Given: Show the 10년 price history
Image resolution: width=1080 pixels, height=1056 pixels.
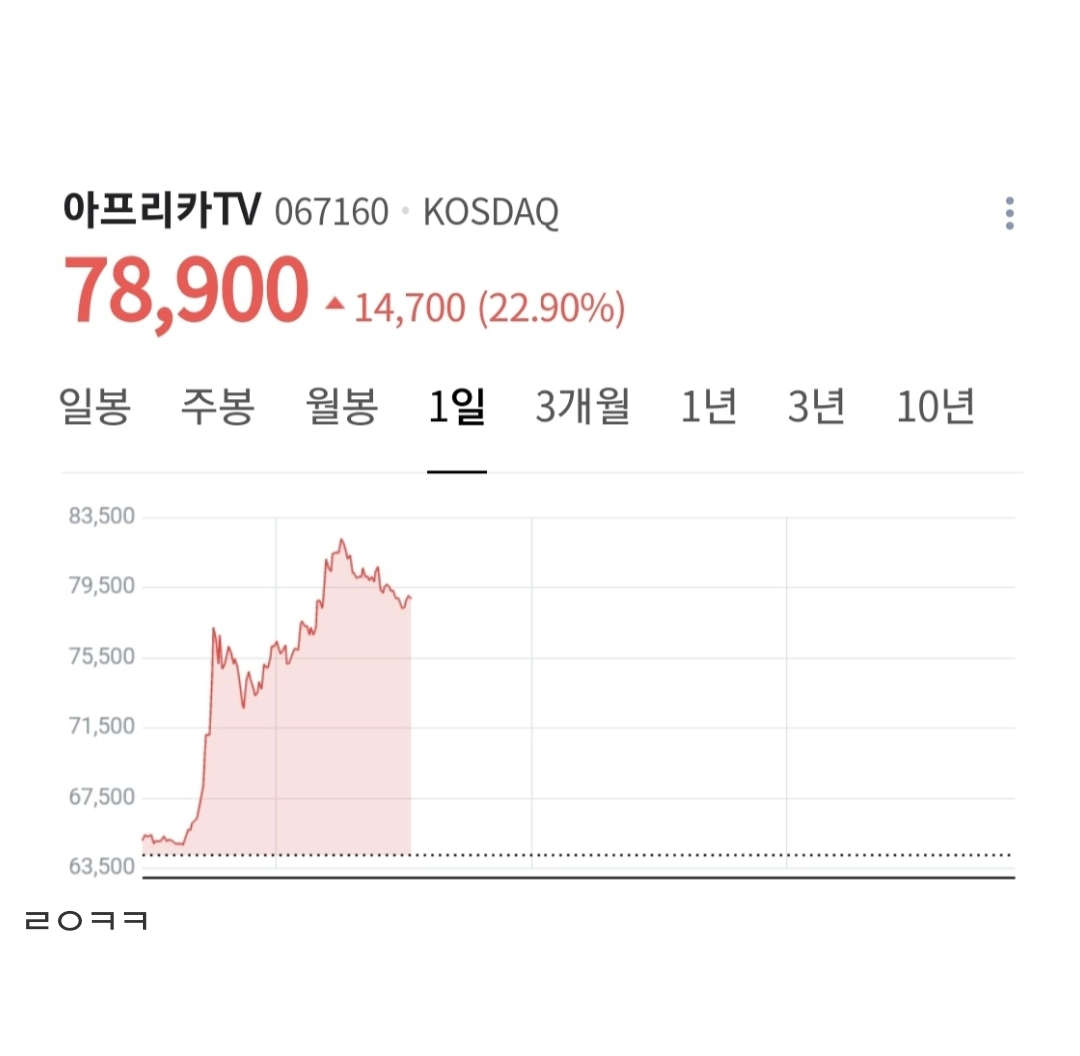Looking at the screenshot, I should (x=935, y=406).
